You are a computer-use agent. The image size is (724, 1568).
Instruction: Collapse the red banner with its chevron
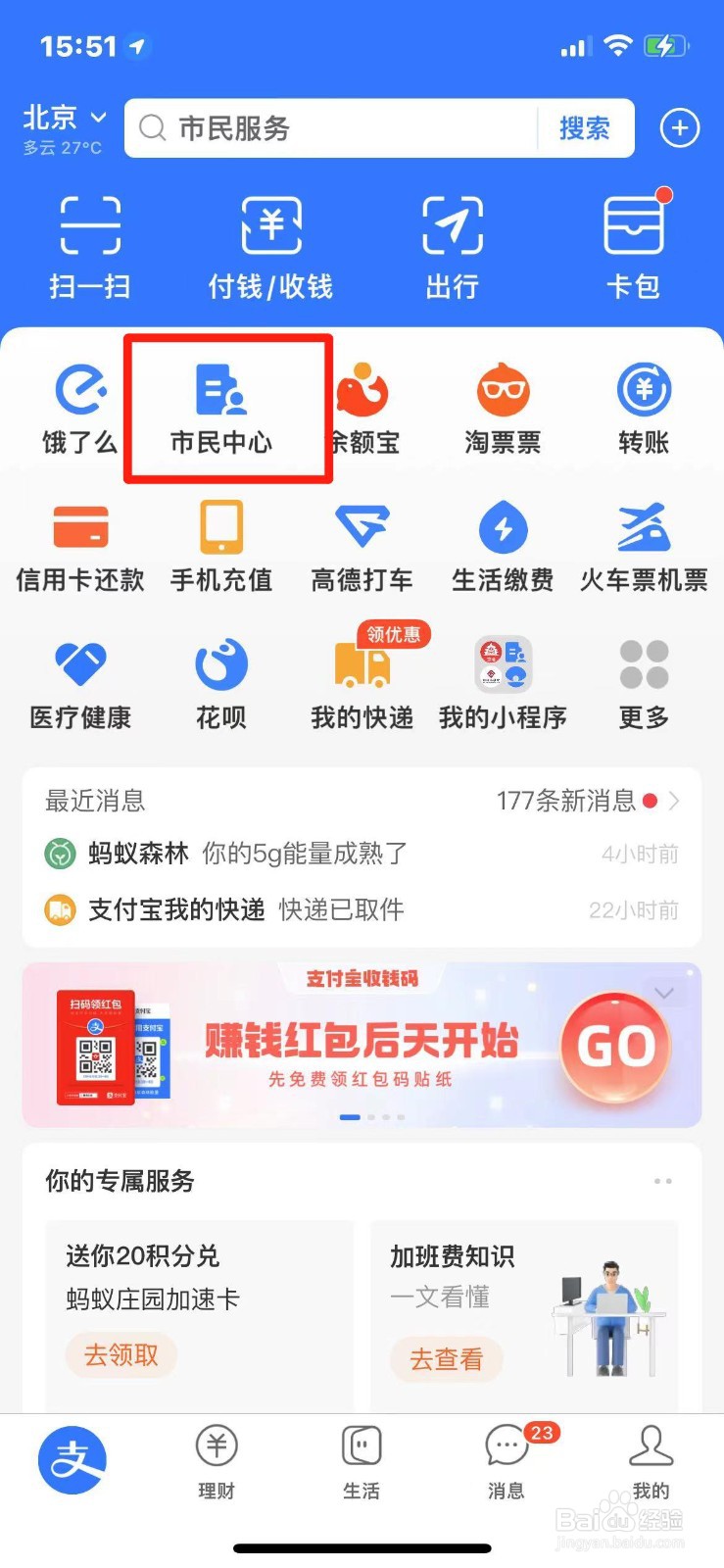coord(665,993)
